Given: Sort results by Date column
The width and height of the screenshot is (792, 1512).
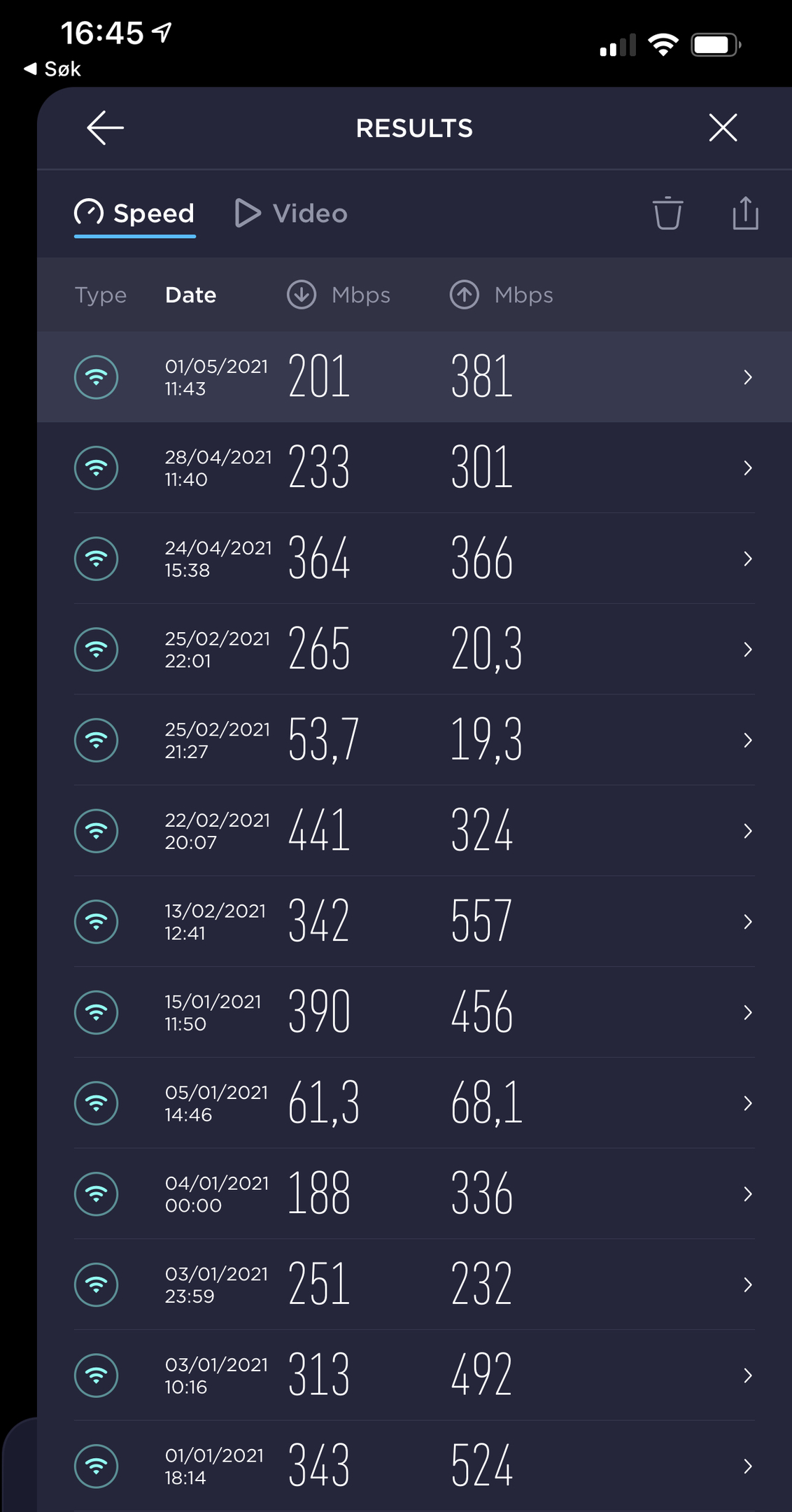Looking at the screenshot, I should [190, 295].
